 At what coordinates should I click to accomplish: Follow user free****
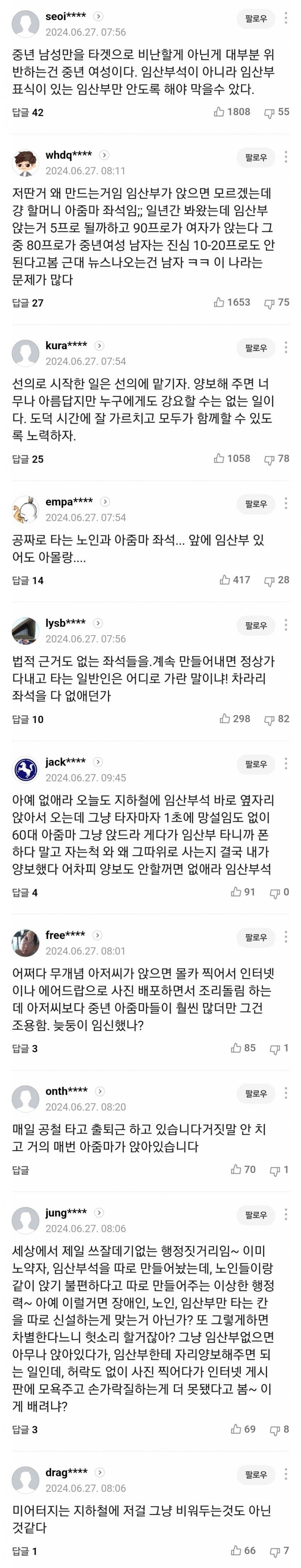[x=255, y=937]
